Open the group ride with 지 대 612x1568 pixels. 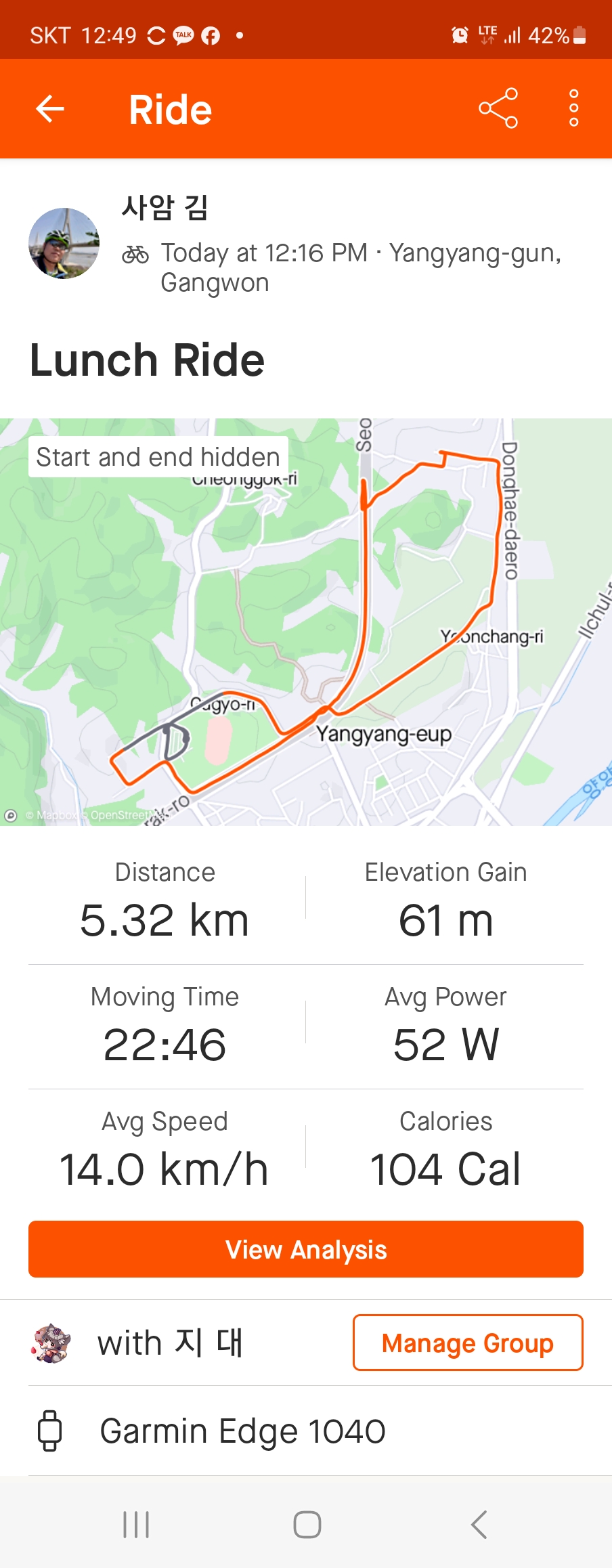click(x=169, y=1343)
